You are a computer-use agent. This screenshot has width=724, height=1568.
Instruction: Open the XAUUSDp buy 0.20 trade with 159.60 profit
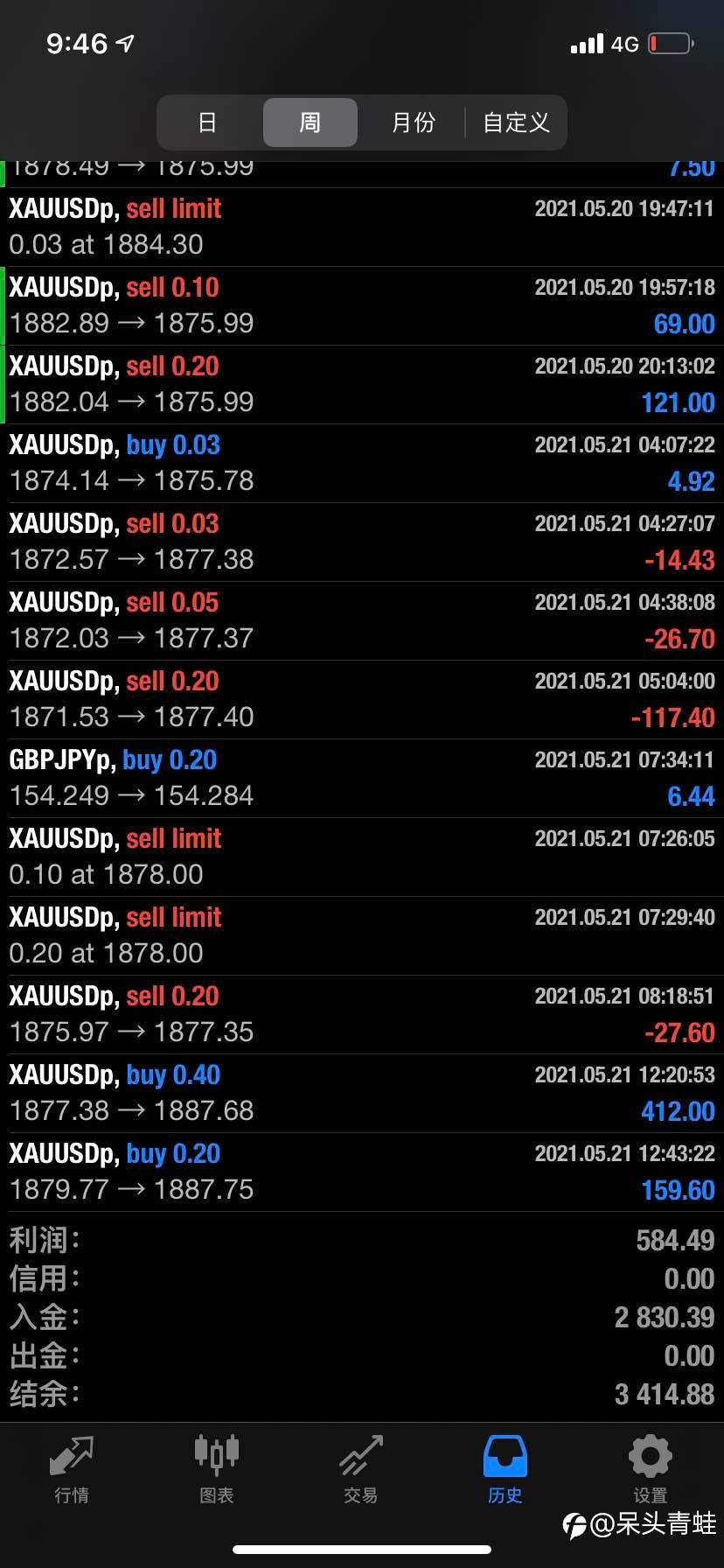362,1172
